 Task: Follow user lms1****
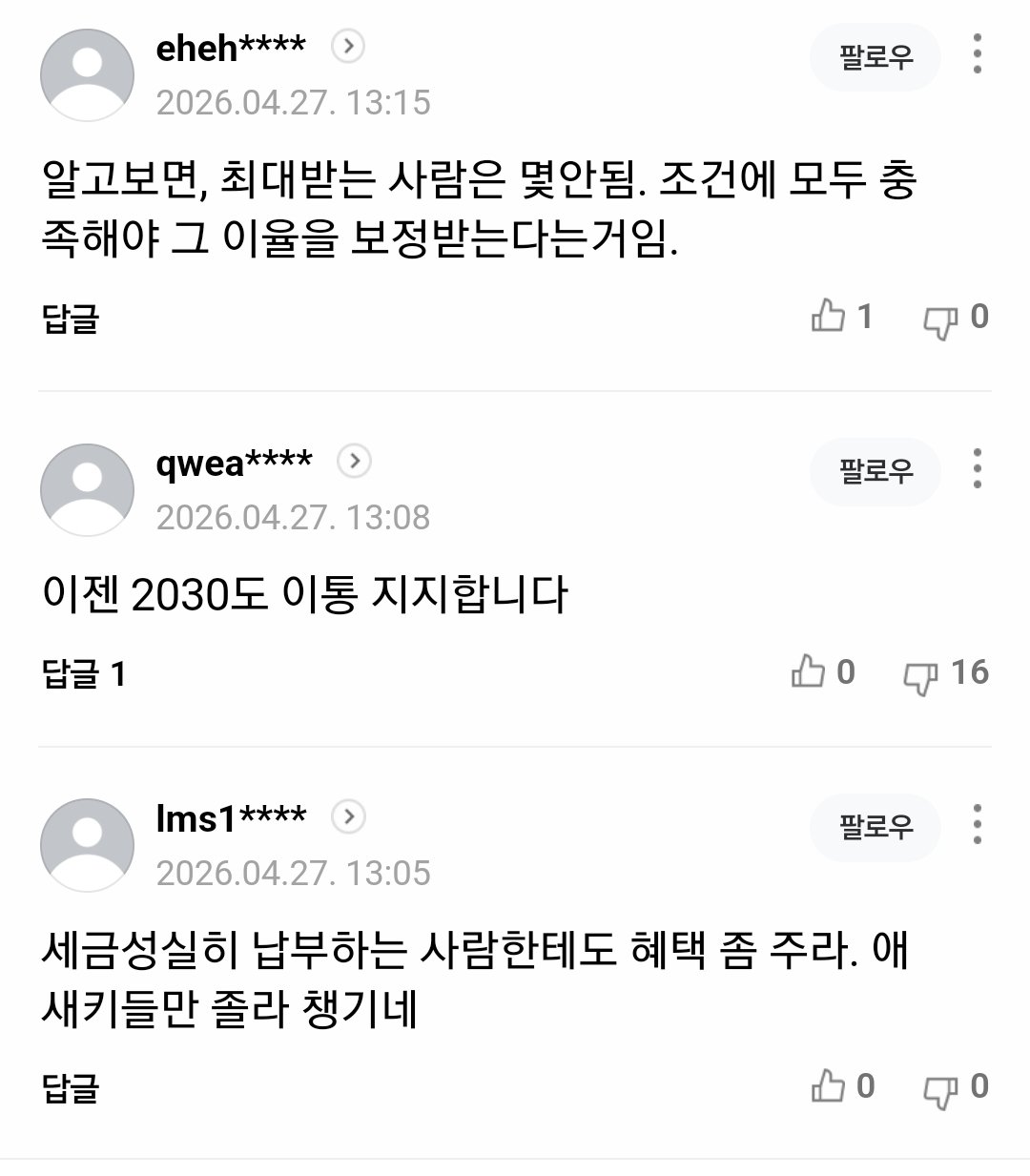coord(875,826)
